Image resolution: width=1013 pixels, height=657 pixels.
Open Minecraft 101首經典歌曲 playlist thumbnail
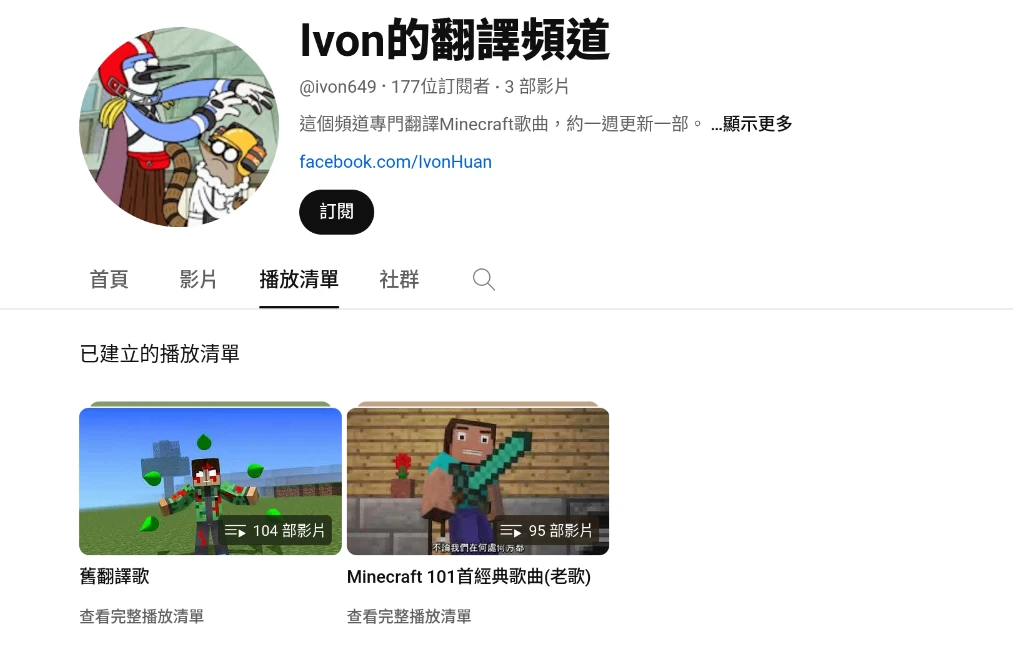point(478,481)
